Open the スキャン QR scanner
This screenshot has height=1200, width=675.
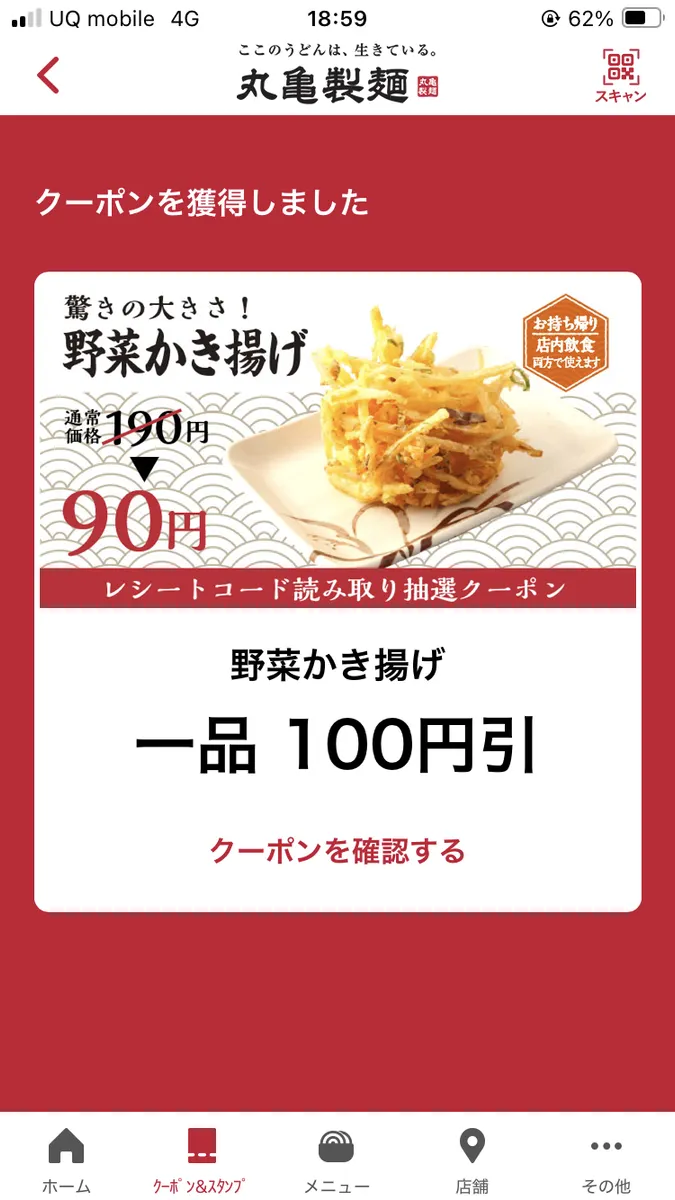click(x=620, y=76)
